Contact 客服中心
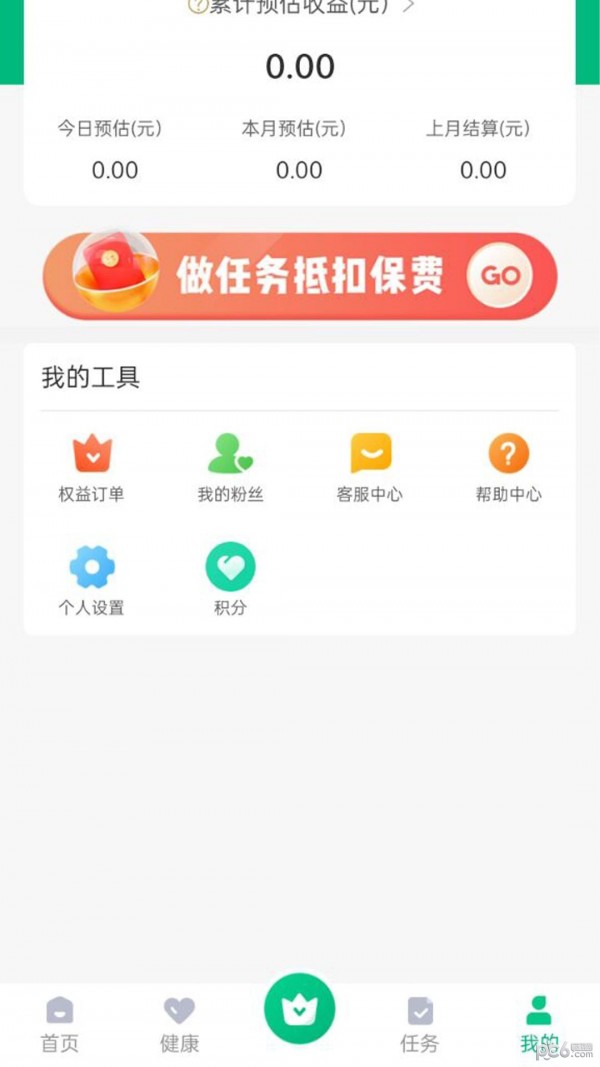This screenshot has height=1067, width=600. (370, 466)
